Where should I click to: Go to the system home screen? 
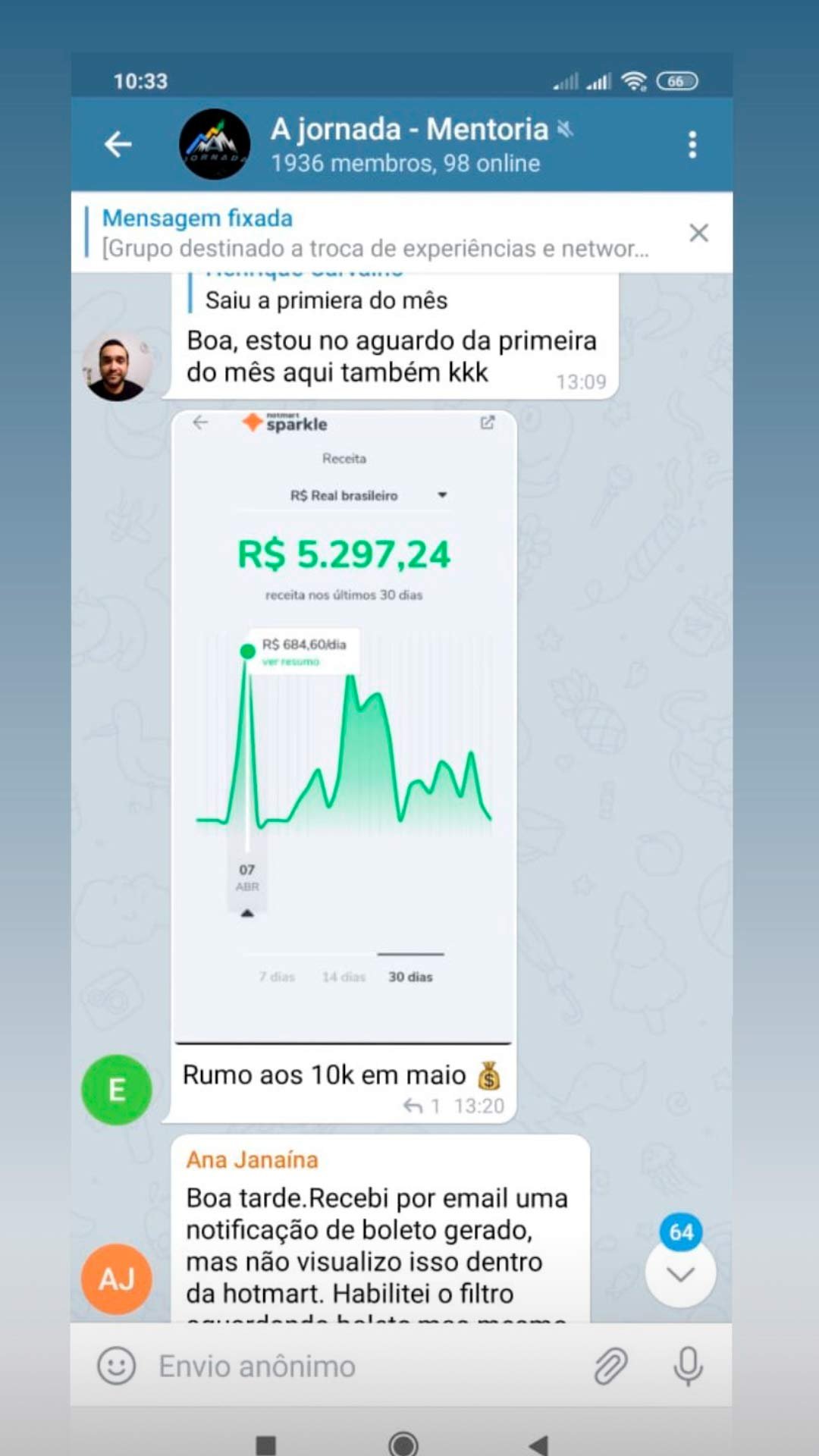point(403,1443)
